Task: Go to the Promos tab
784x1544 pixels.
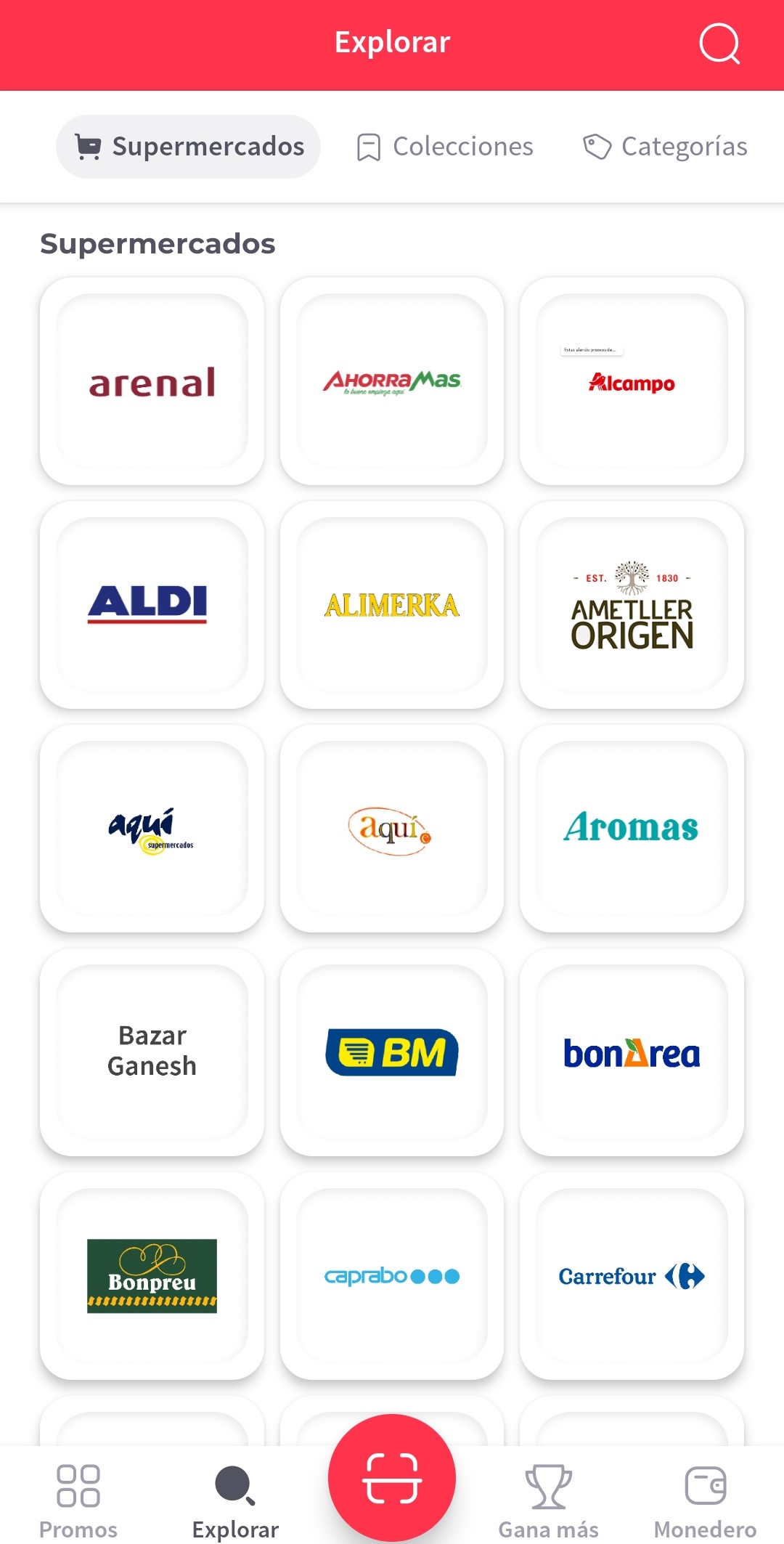Action: pos(78,1500)
